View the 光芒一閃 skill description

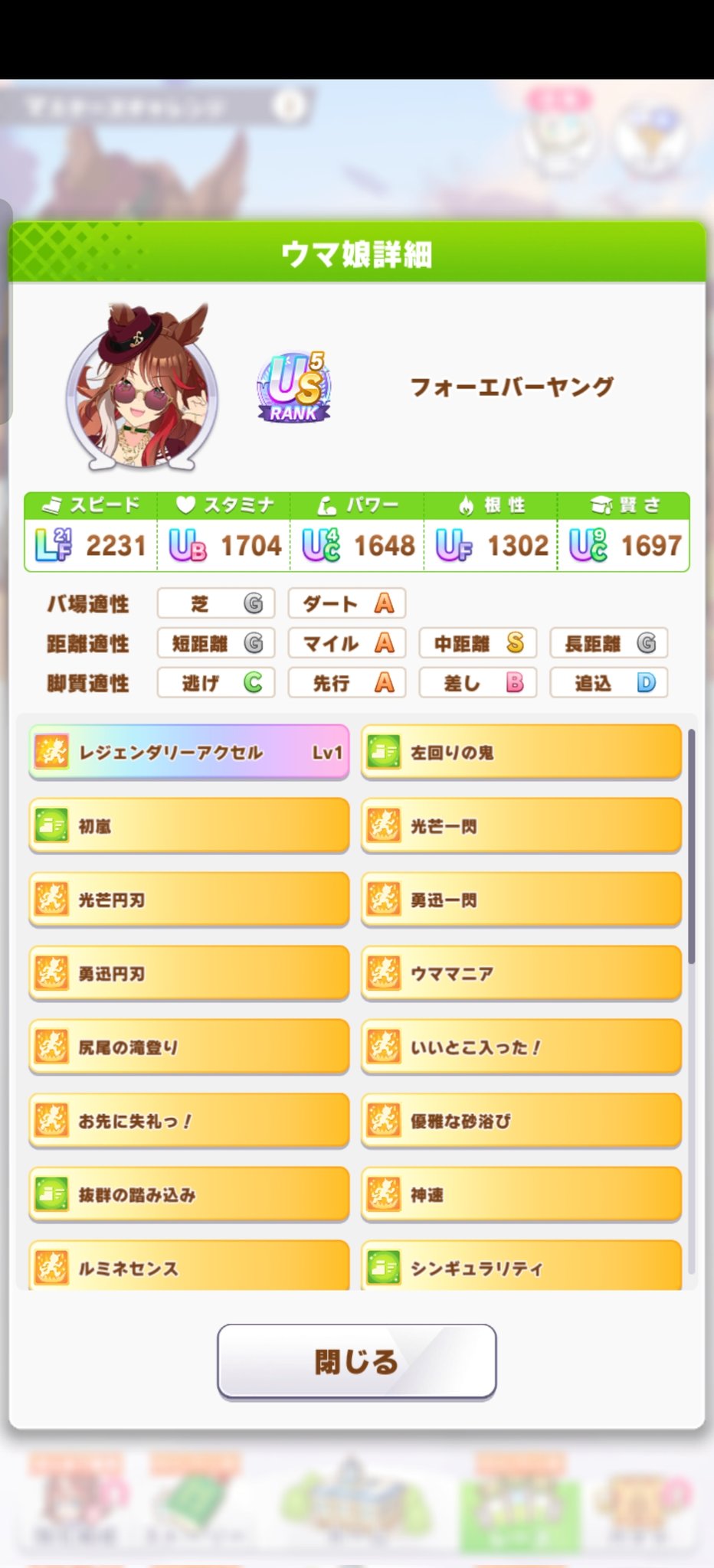521,826
